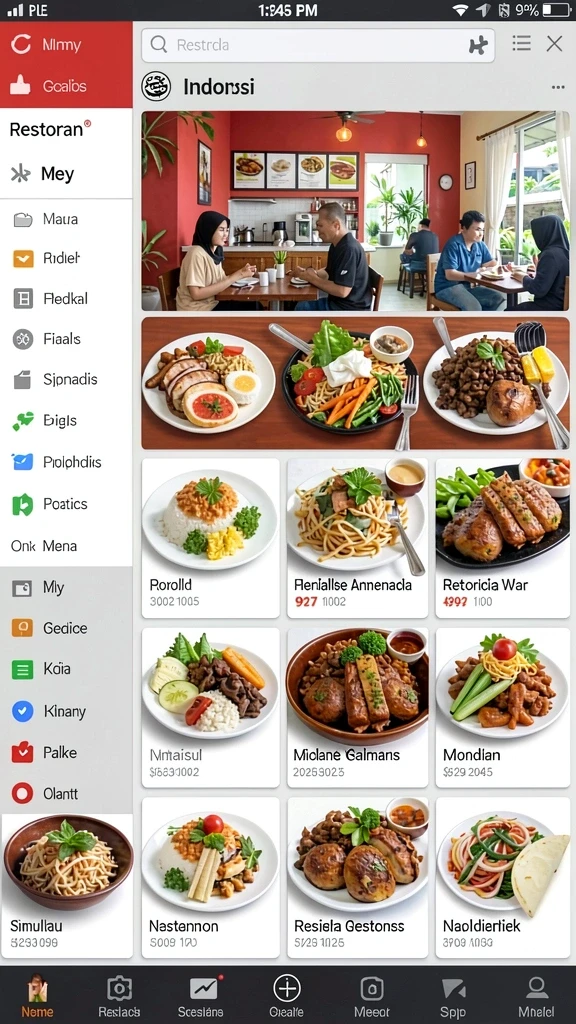Open Kinany from the sidebar list
Image resolution: width=576 pixels, height=1024 pixels.
point(66,711)
